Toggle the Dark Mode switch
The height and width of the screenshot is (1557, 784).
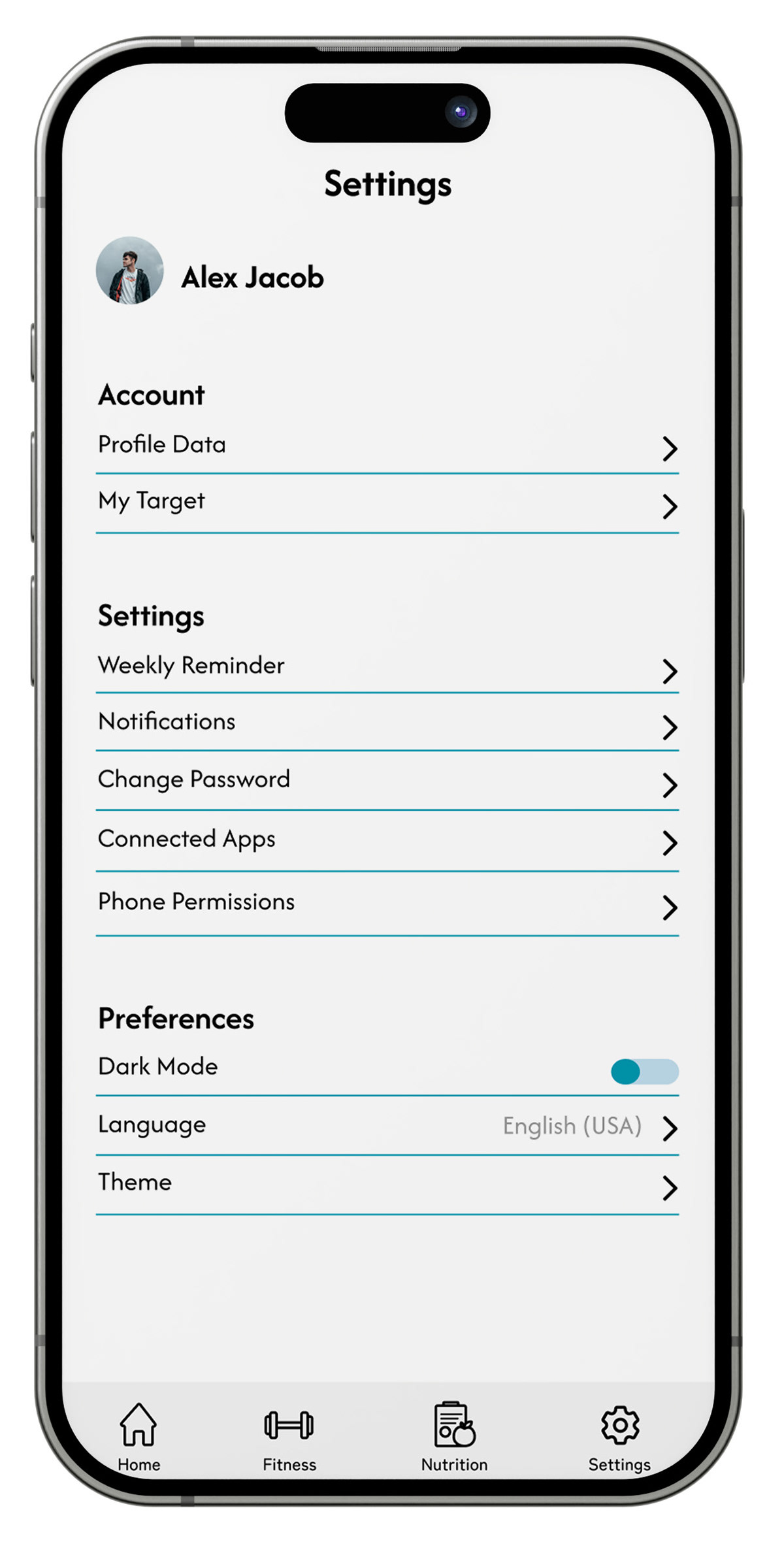point(644,1072)
